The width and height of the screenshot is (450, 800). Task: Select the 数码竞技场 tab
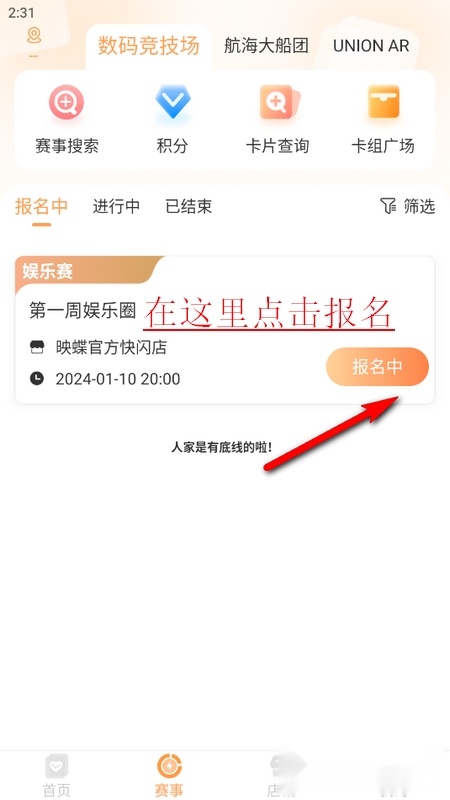pos(148,45)
